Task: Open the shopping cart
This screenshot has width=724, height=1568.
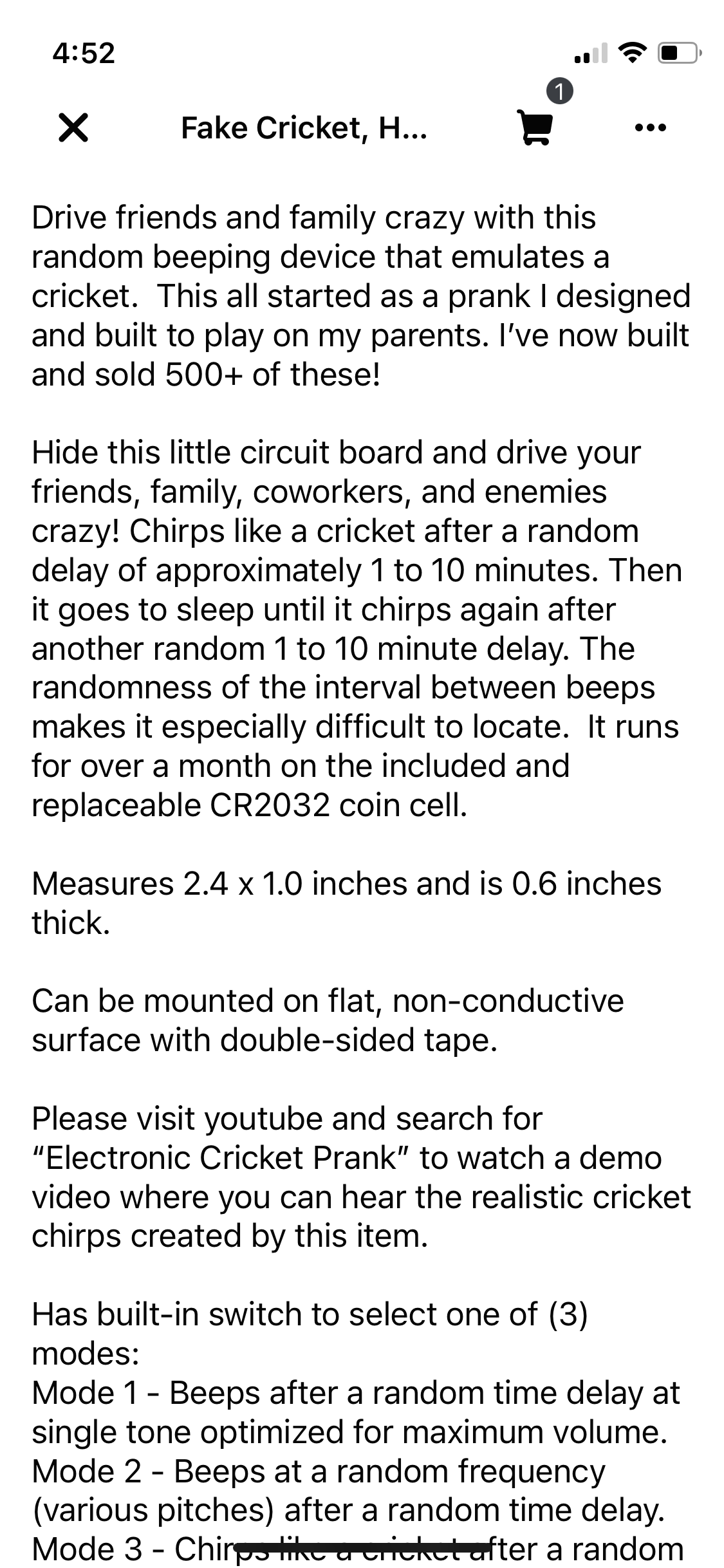Action: 535,127
